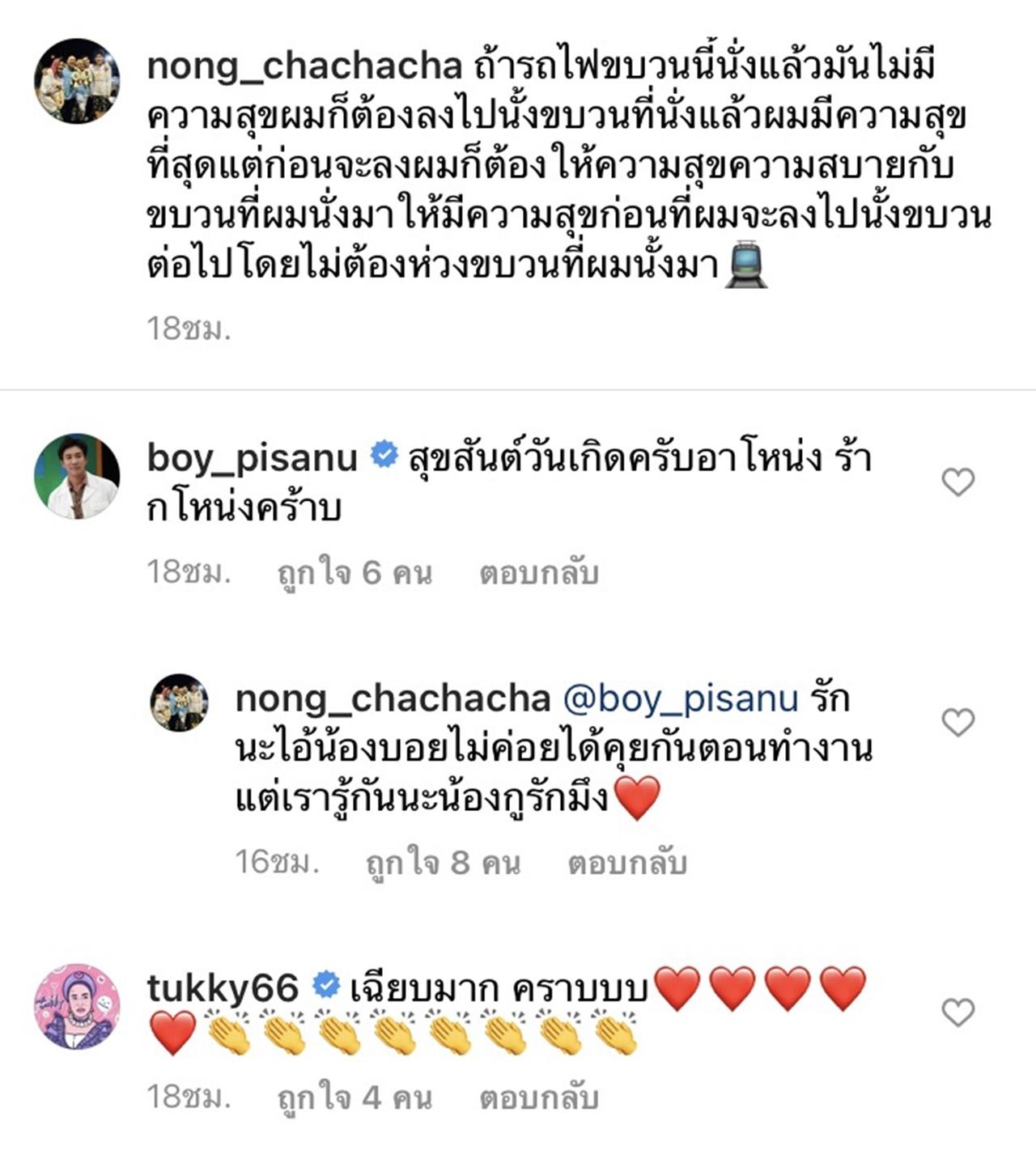See the 4 likes on tukky66's comment
Image resolution: width=1036 pixels, height=1159 pixels.
pyautogui.click(x=355, y=1097)
